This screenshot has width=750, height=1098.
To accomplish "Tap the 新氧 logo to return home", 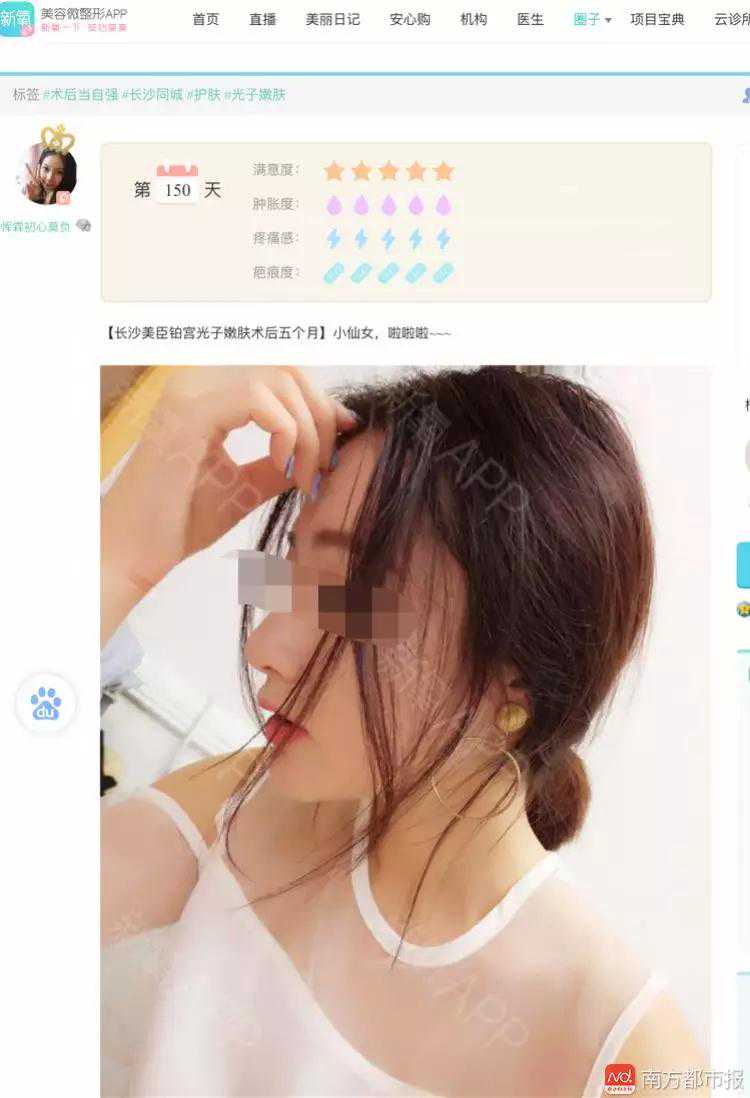I will (17, 19).
